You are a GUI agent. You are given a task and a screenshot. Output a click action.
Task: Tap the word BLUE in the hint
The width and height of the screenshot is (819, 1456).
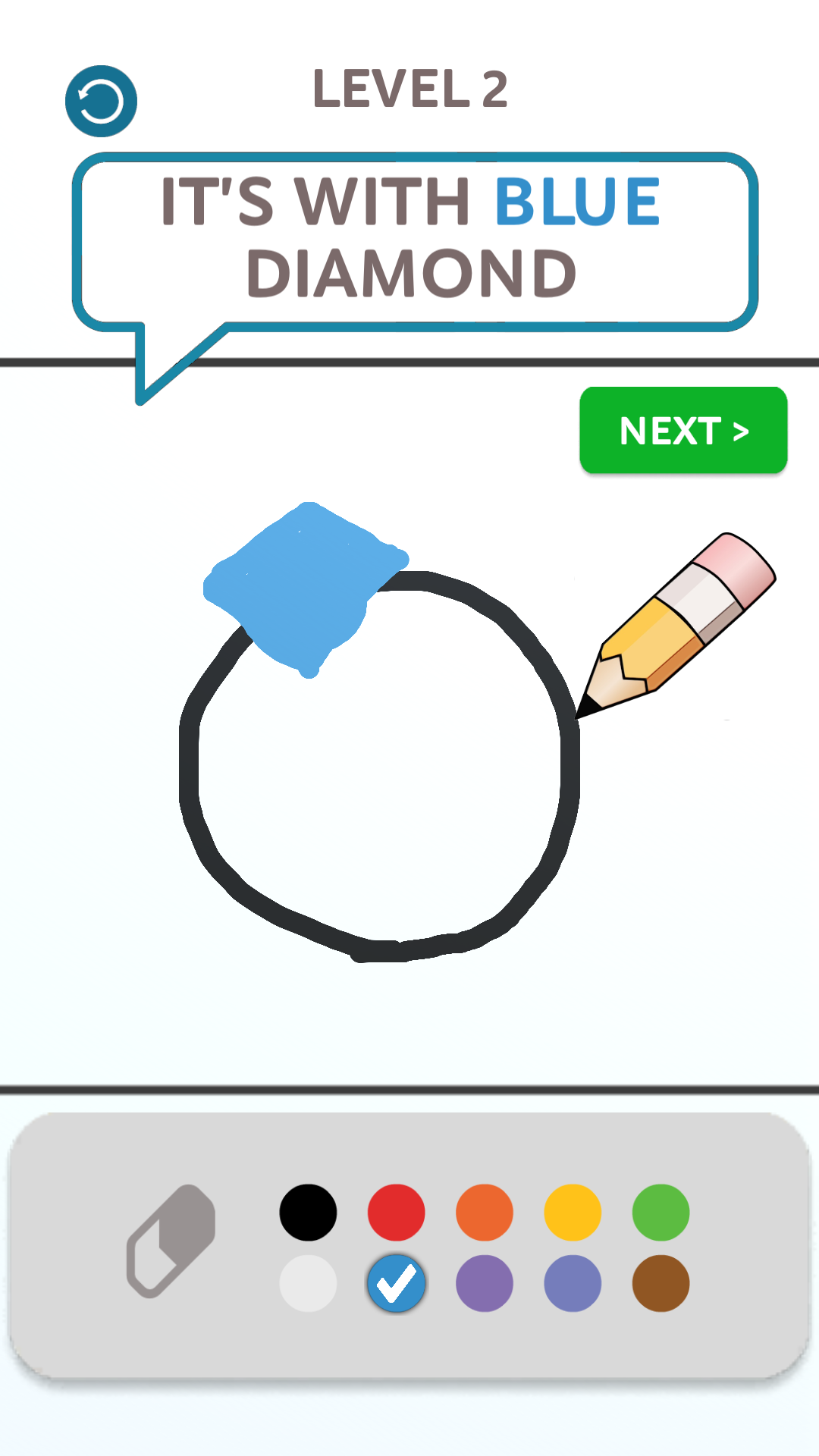tap(575, 199)
